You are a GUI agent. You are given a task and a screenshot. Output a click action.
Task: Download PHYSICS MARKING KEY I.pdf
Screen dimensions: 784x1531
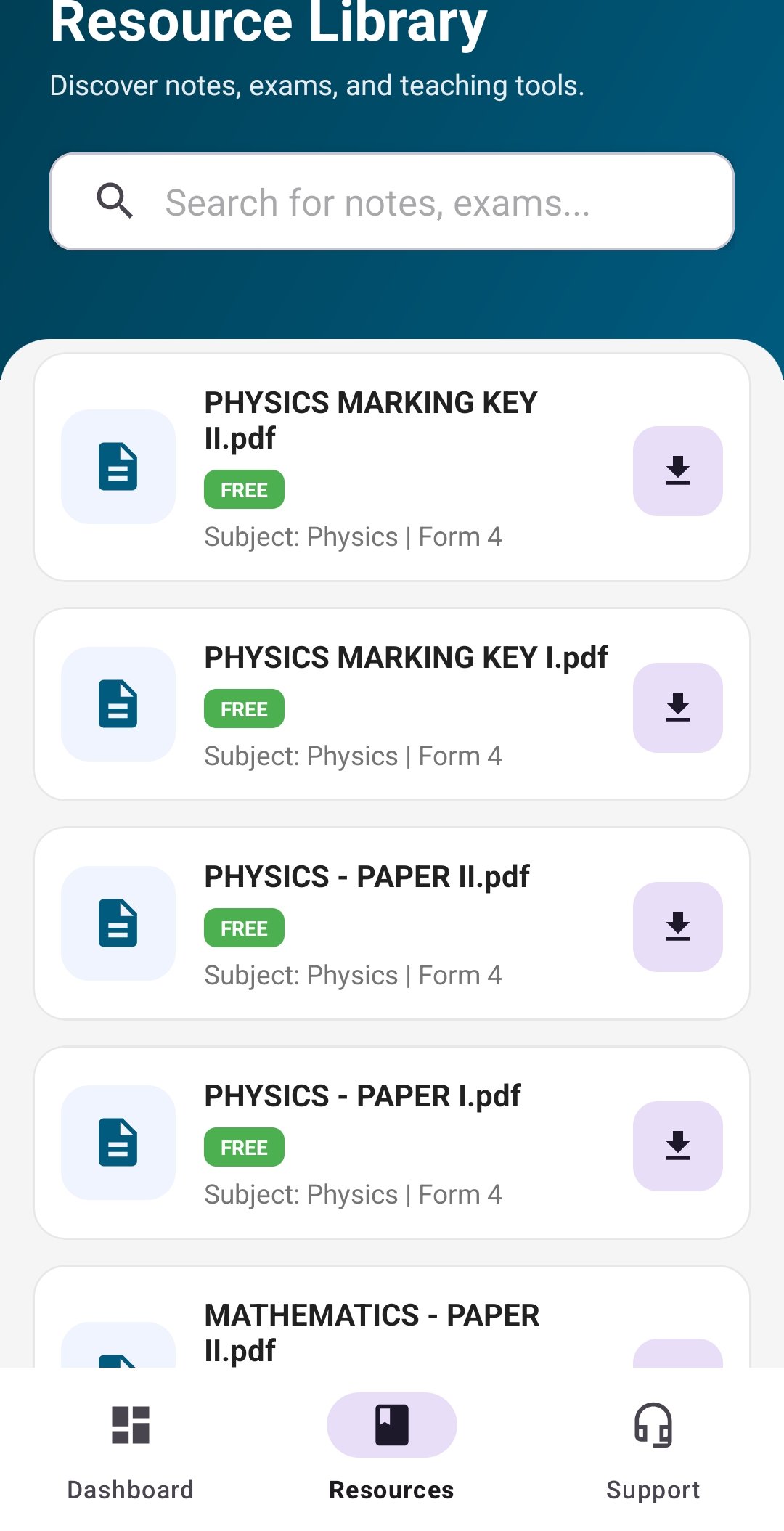677,708
